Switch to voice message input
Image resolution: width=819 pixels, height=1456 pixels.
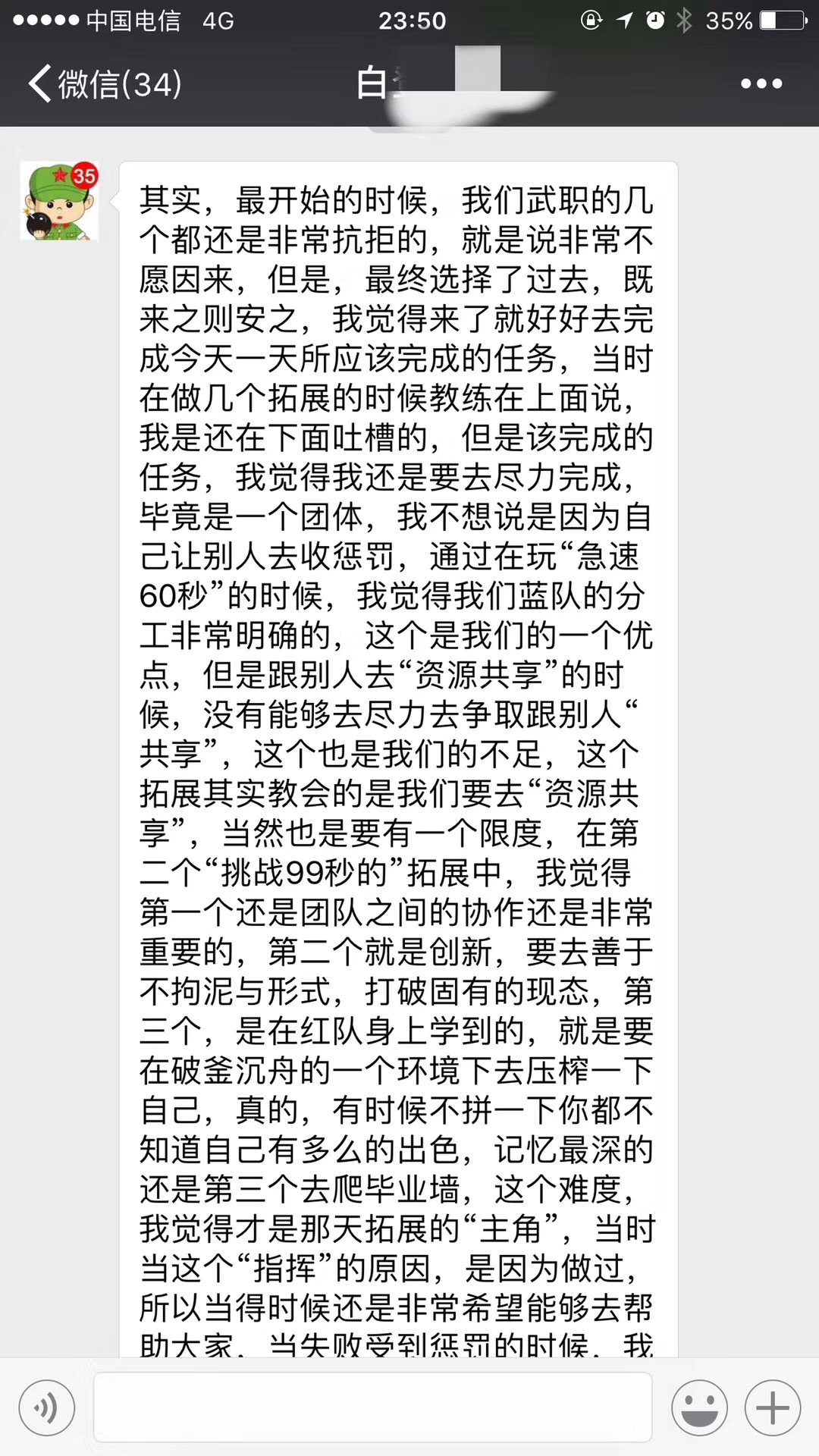coord(47,1409)
